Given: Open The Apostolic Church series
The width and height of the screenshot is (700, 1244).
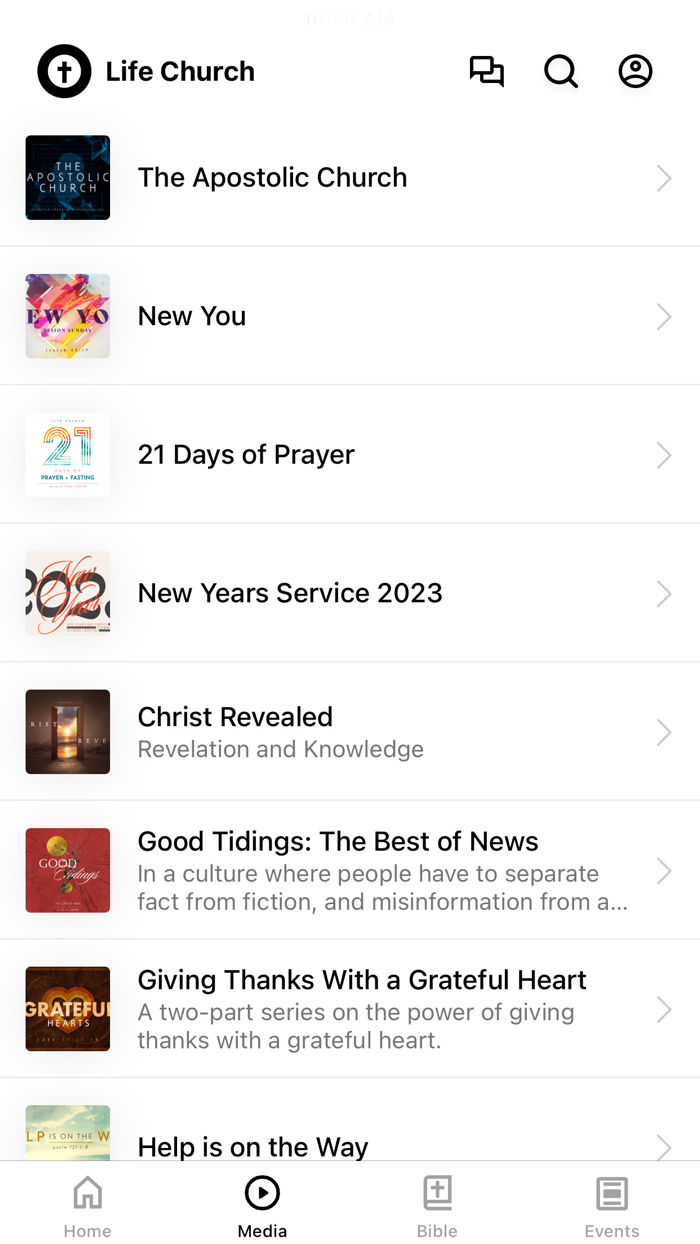Looking at the screenshot, I should tap(350, 178).
